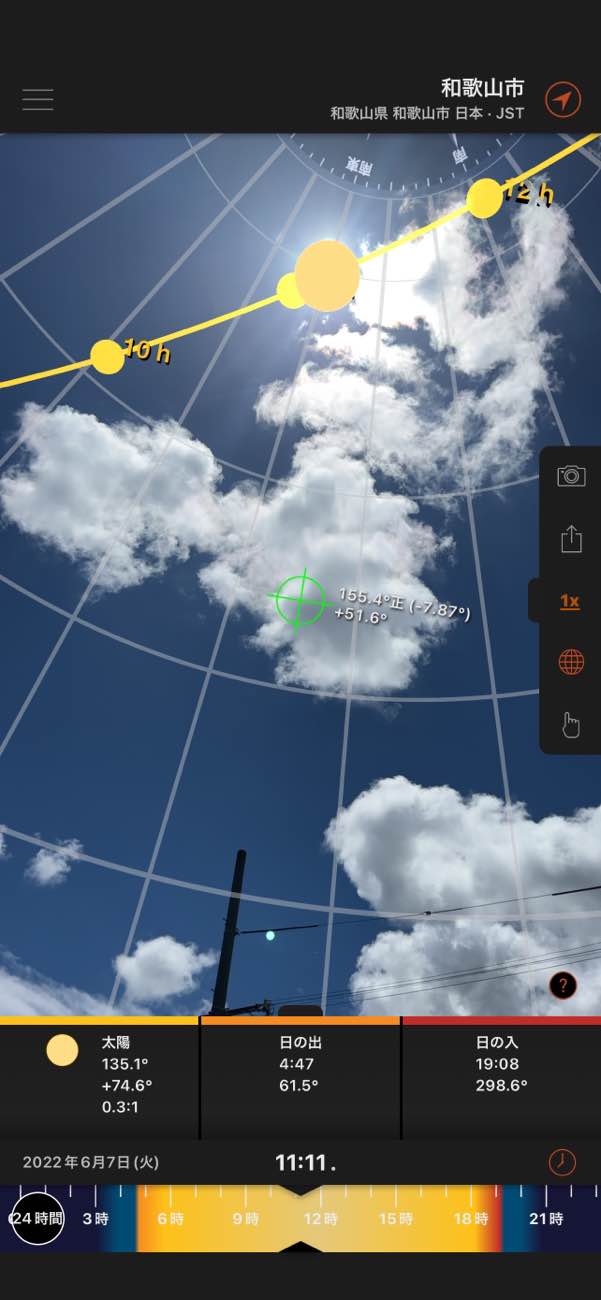Open the clock time picker icon
Image resolution: width=601 pixels, height=1300 pixels.
coord(562,1162)
